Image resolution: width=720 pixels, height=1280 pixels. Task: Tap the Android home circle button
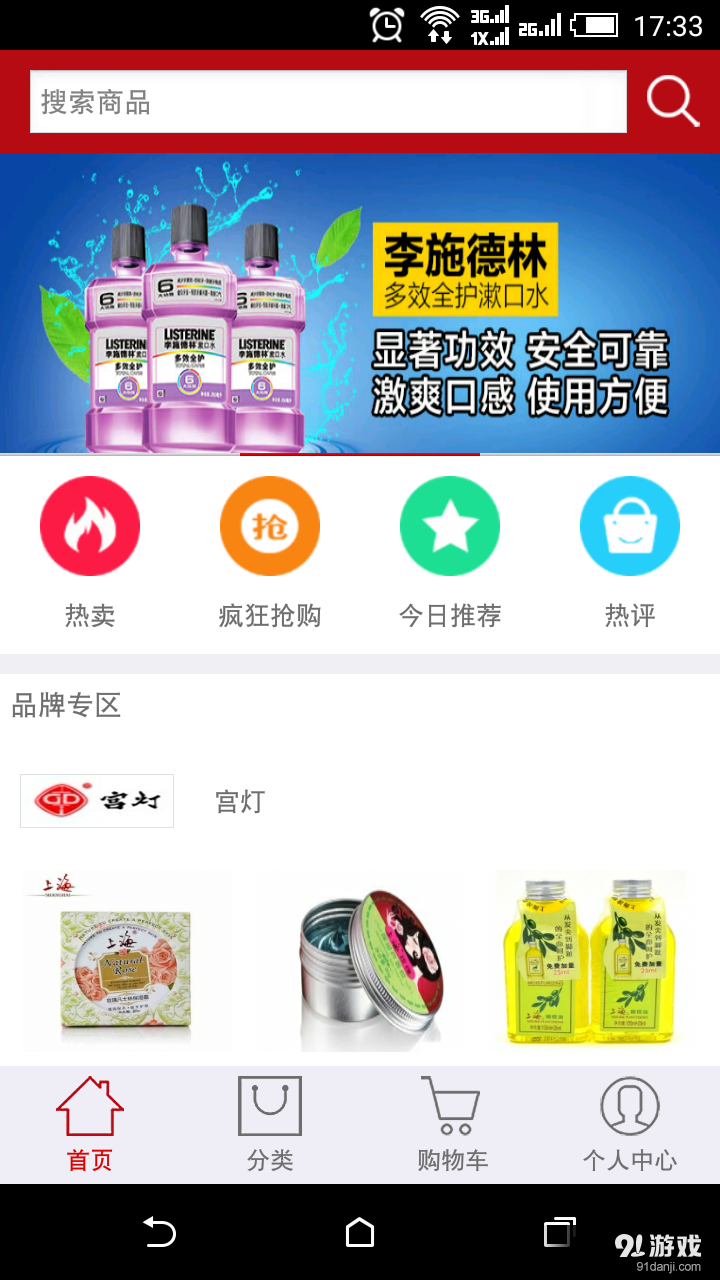tap(360, 1235)
